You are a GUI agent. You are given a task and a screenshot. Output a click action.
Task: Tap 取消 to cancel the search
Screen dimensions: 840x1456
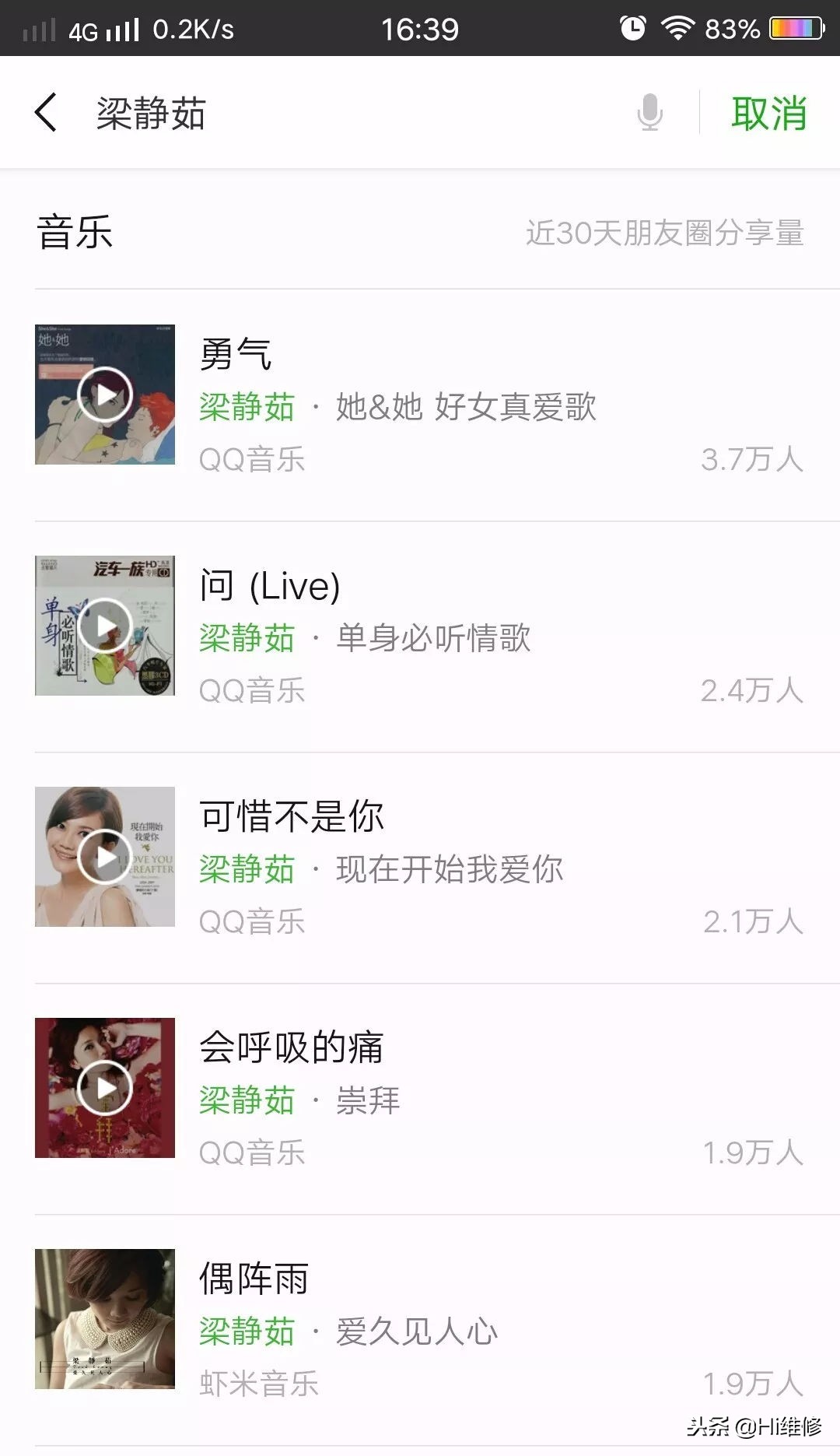click(769, 113)
